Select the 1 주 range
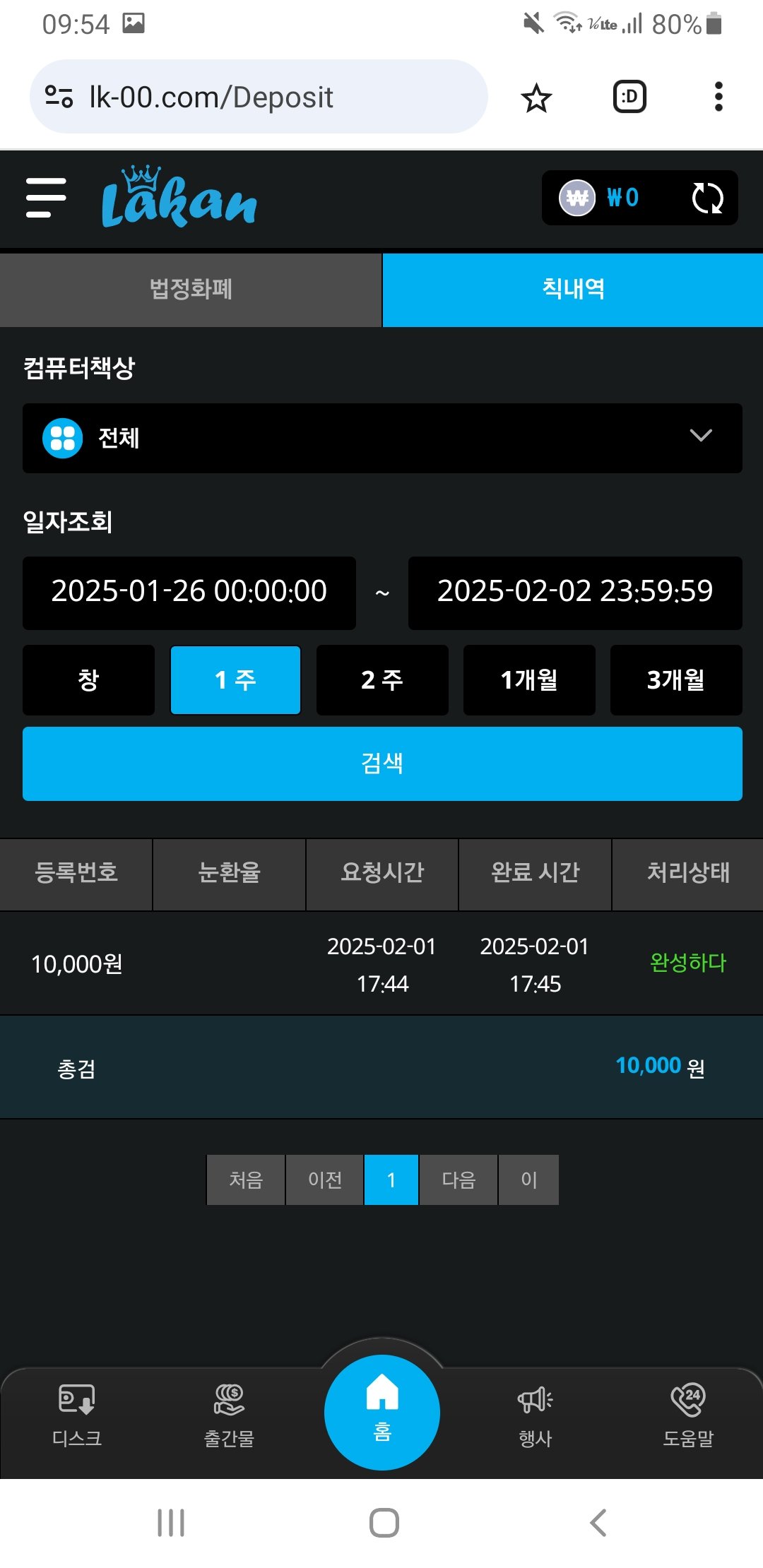Image resolution: width=763 pixels, height=1568 pixels. pyautogui.click(x=235, y=680)
